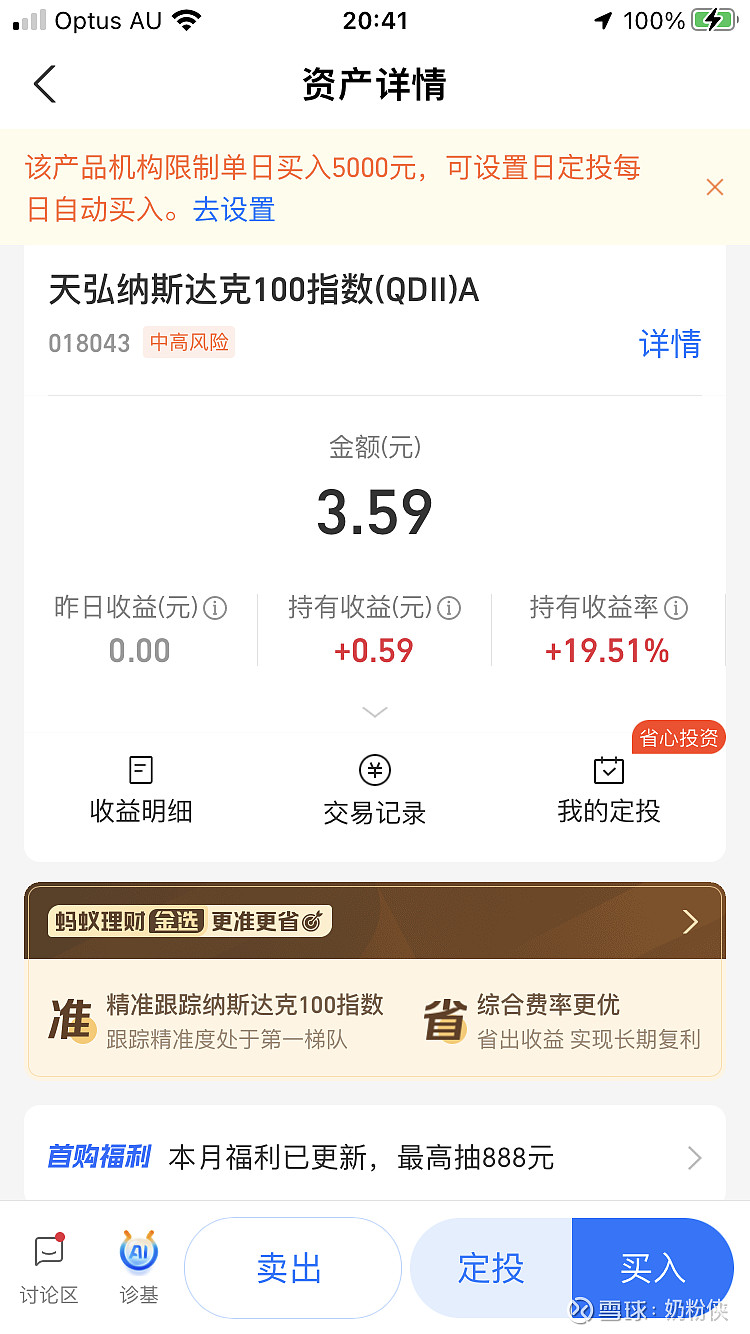
Task: Tap the 去设置 link in the notice
Action: click(x=234, y=210)
